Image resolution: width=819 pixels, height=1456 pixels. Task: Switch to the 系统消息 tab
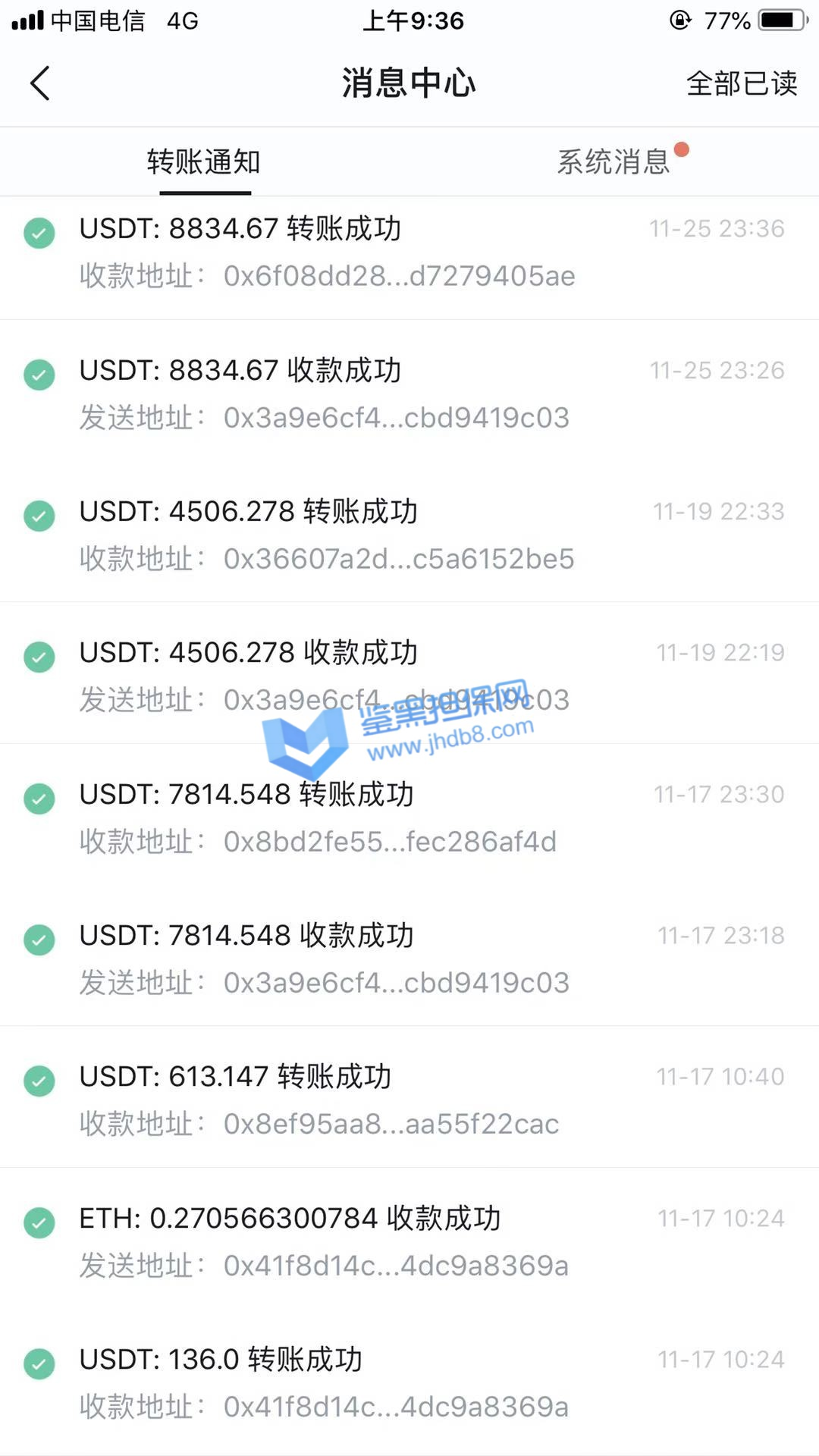(614, 162)
